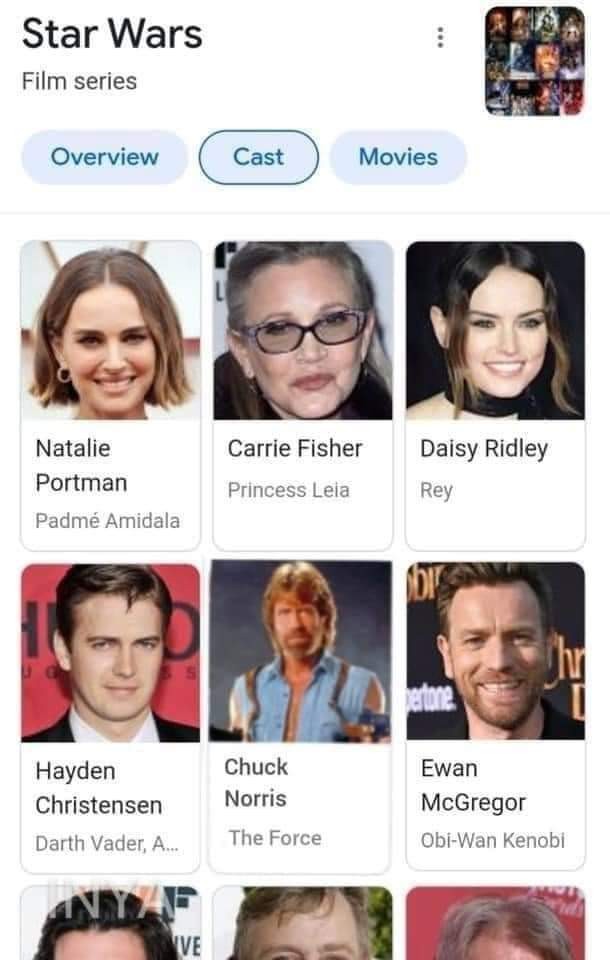
Task: View Ewan McGregor's cast card
Action: pos(495,716)
